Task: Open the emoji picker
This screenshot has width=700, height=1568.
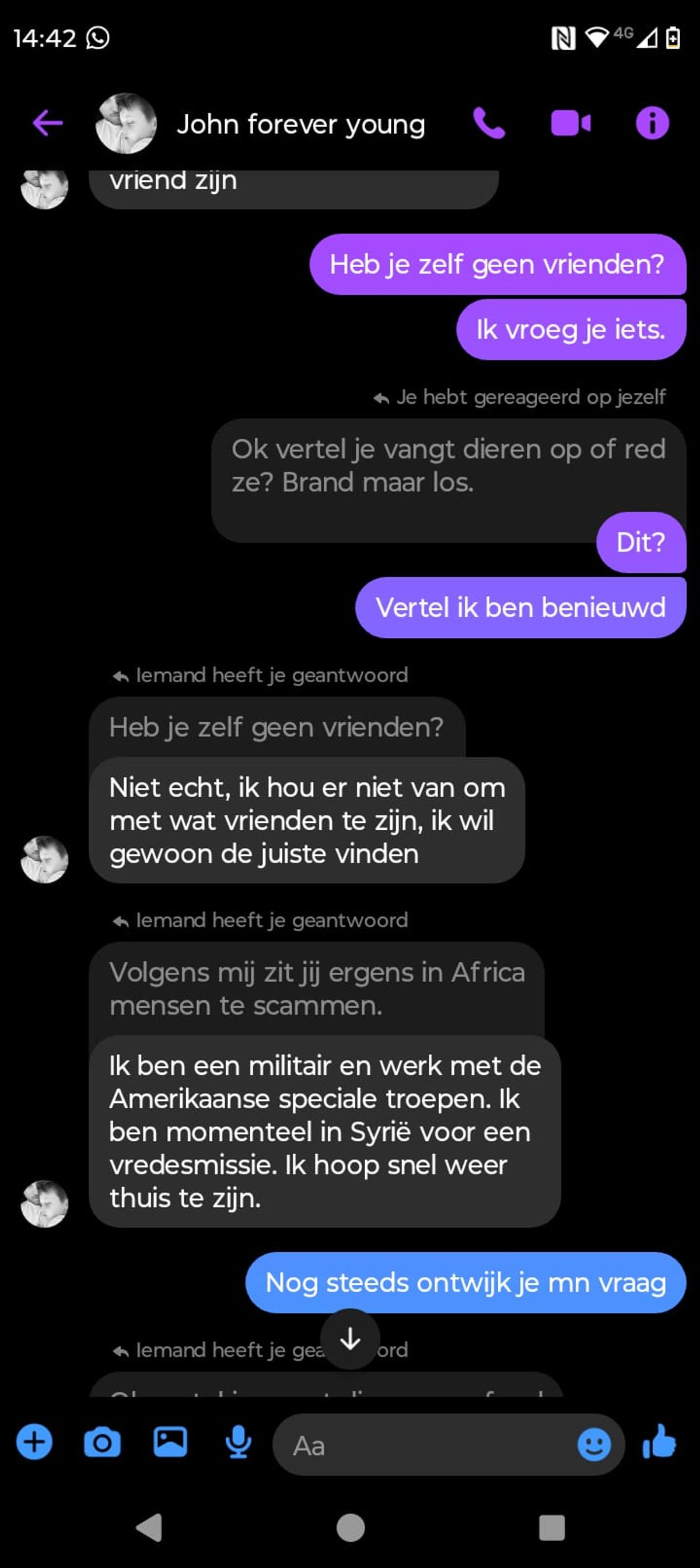Action: [x=593, y=1444]
